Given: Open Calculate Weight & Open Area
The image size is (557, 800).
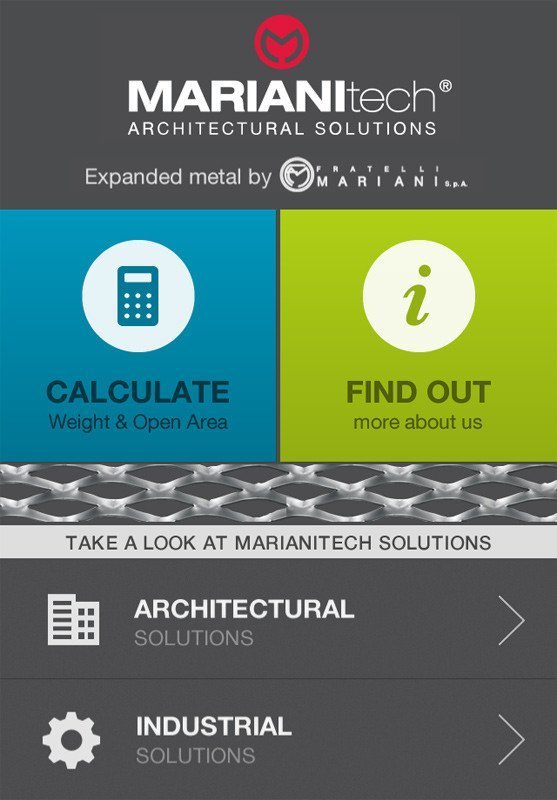Looking at the screenshot, I should click(x=138, y=336).
